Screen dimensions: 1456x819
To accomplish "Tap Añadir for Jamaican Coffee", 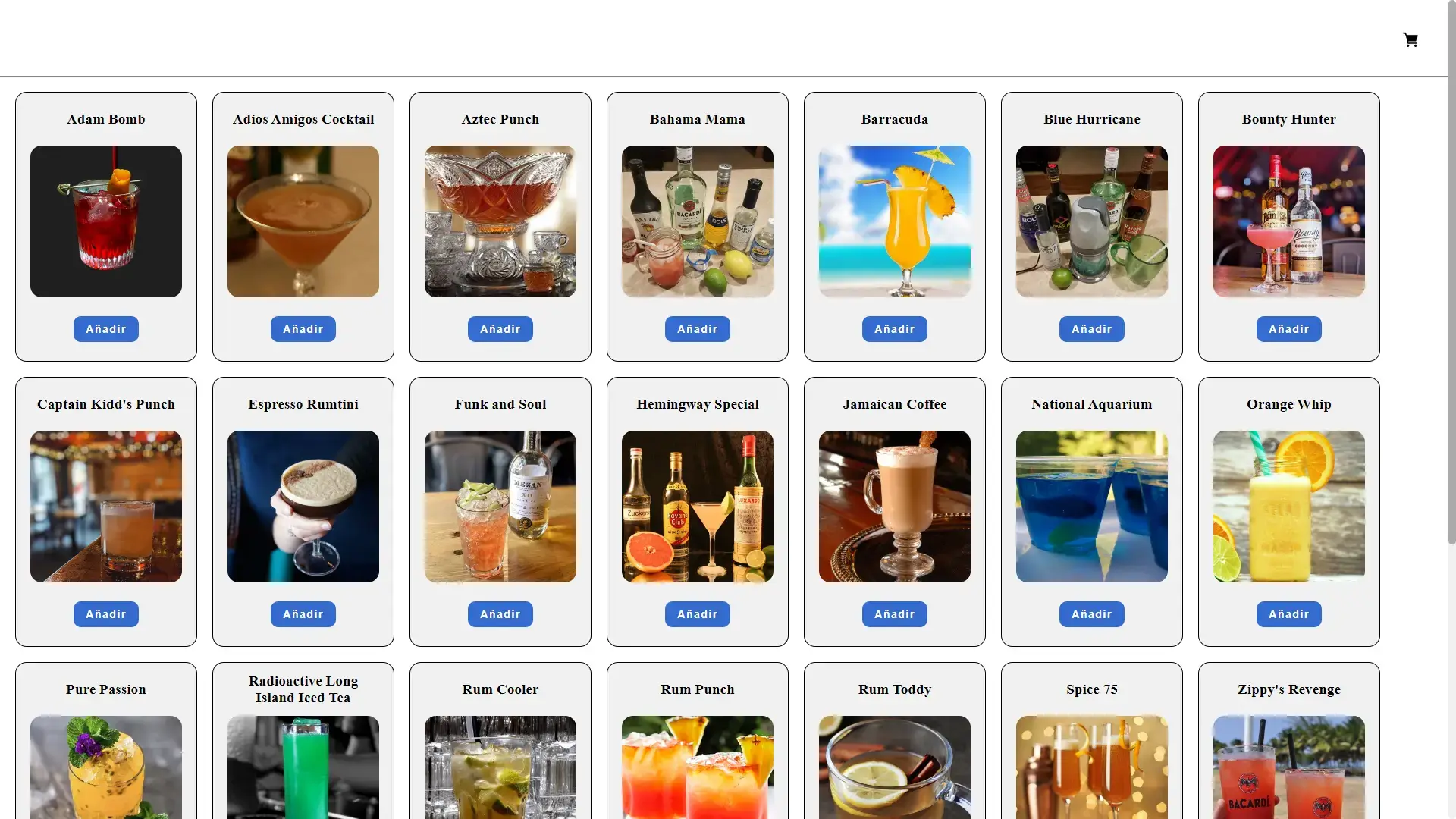I will coord(895,614).
